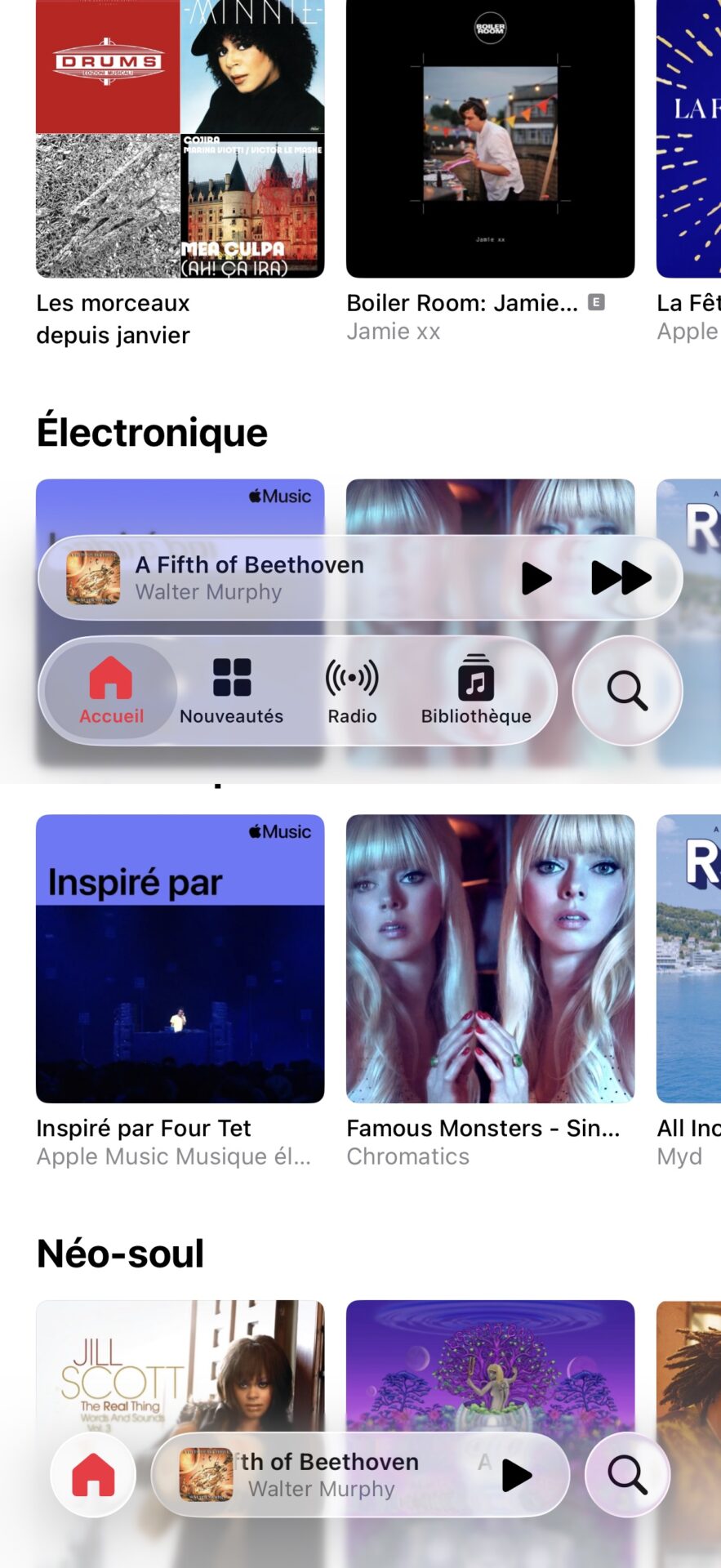Open the Inspiré par Four Tet playlist
Image resolution: width=721 pixels, height=1568 pixels.
click(180, 959)
